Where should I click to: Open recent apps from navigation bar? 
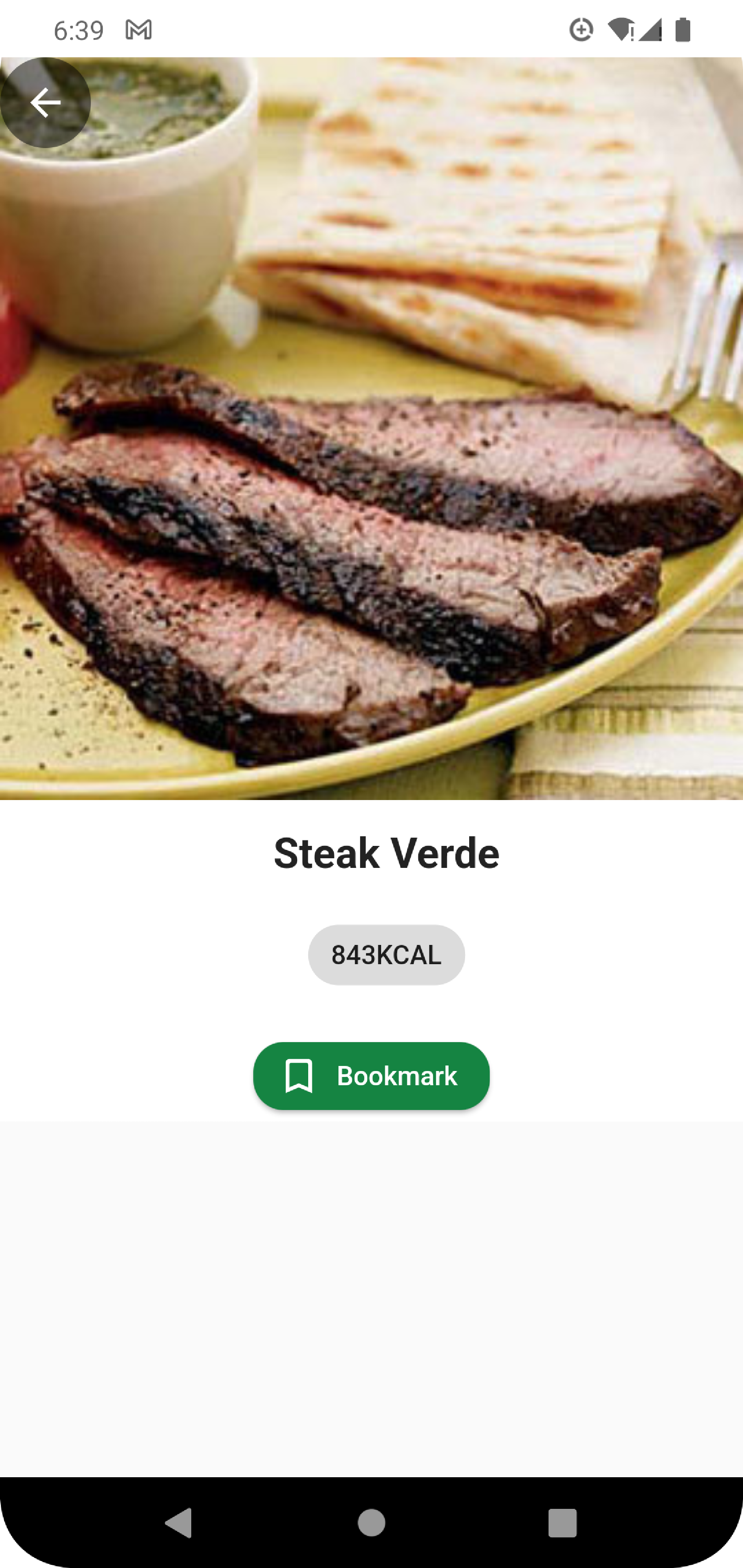(x=562, y=1523)
